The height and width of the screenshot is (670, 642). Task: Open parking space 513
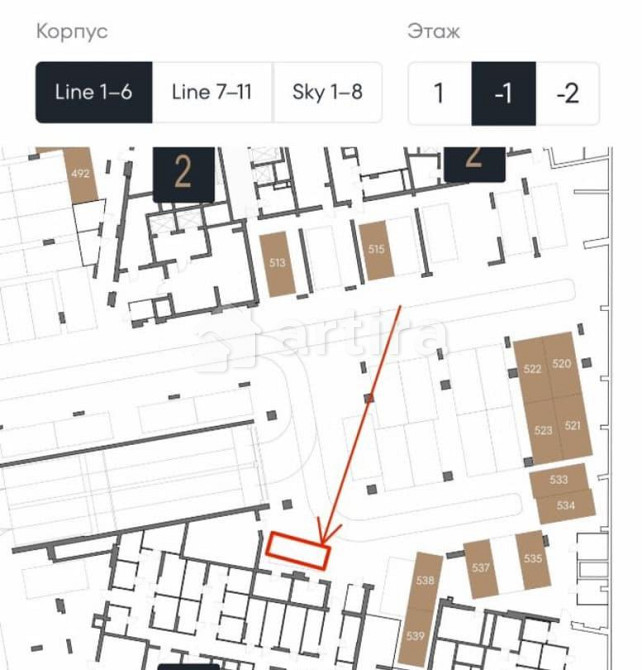click(277, 264)
